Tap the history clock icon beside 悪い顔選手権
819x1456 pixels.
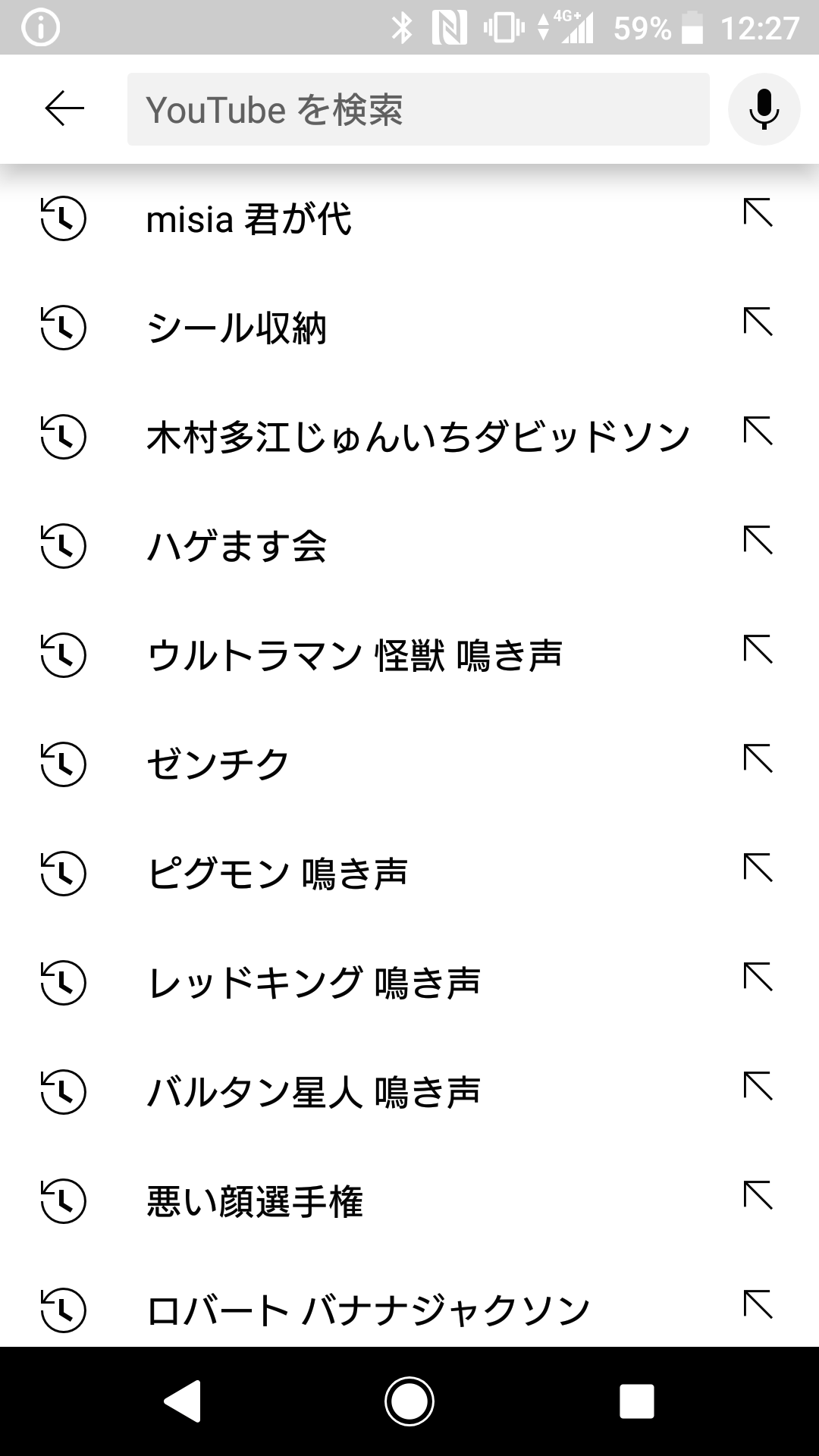coord(64,1201)
